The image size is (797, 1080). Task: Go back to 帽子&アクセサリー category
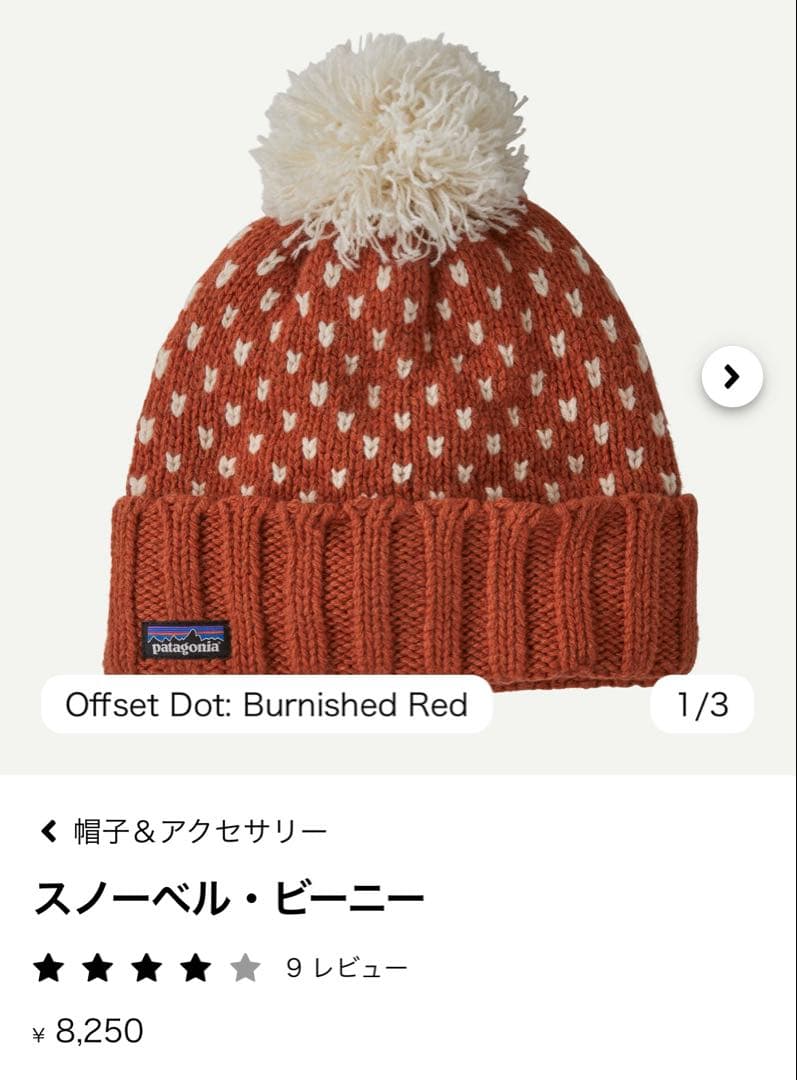click(x=183, y=831)
